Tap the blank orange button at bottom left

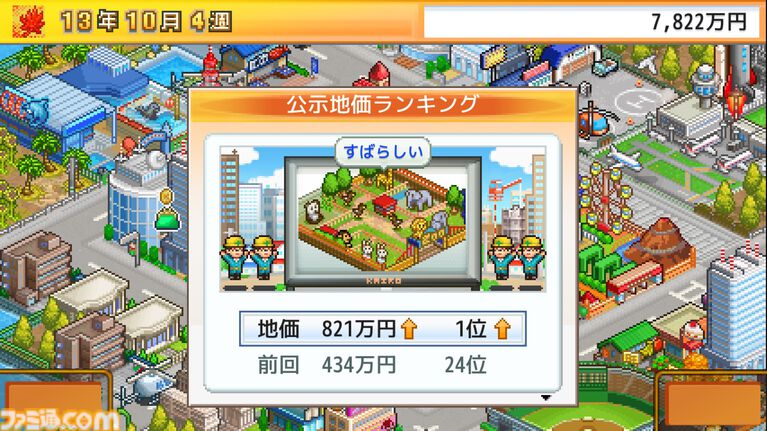coord(55,402)
